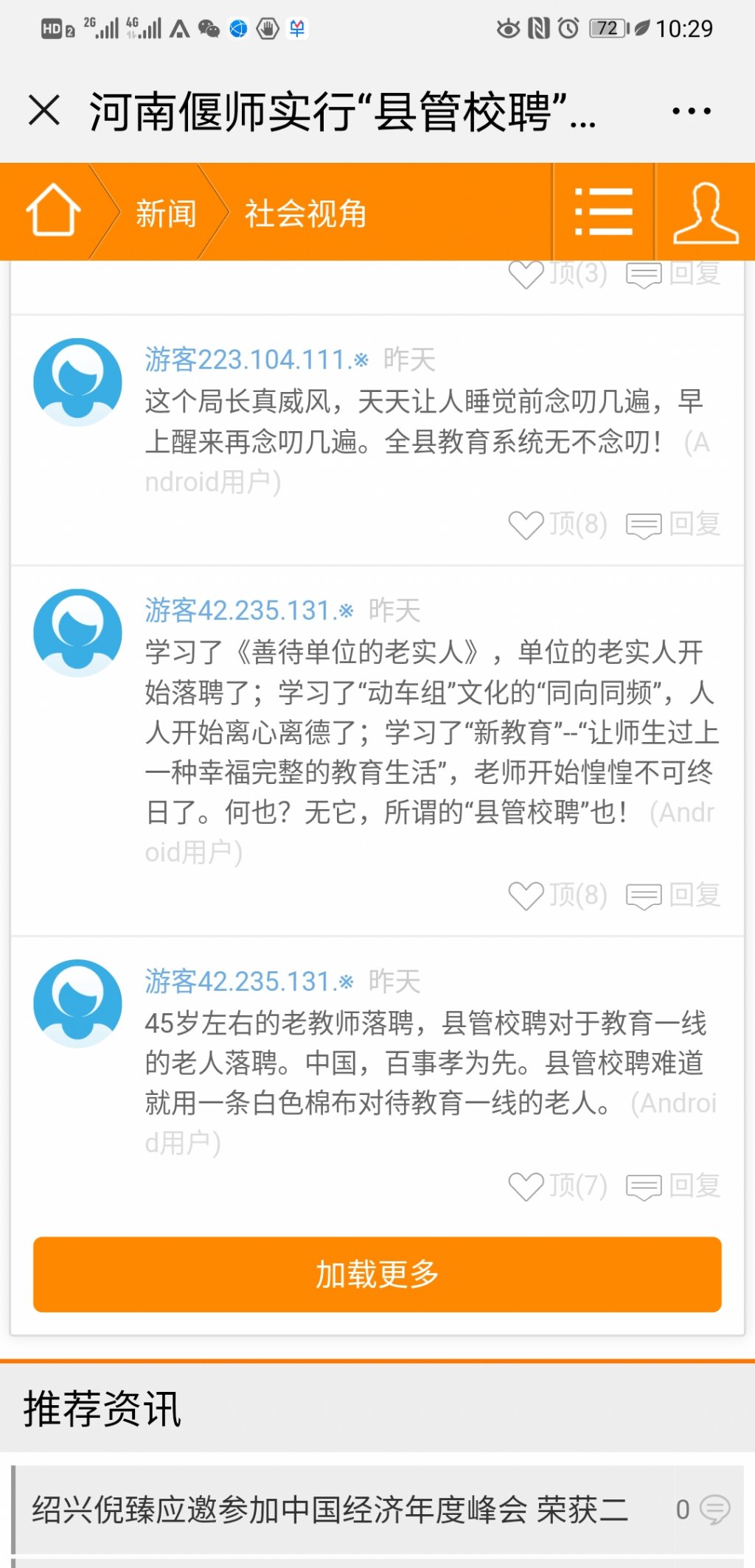Screen dimensions: 755x1568
Task: Reply to the comment about 45岁左右的老教师
Action: tap(673, 1186)
